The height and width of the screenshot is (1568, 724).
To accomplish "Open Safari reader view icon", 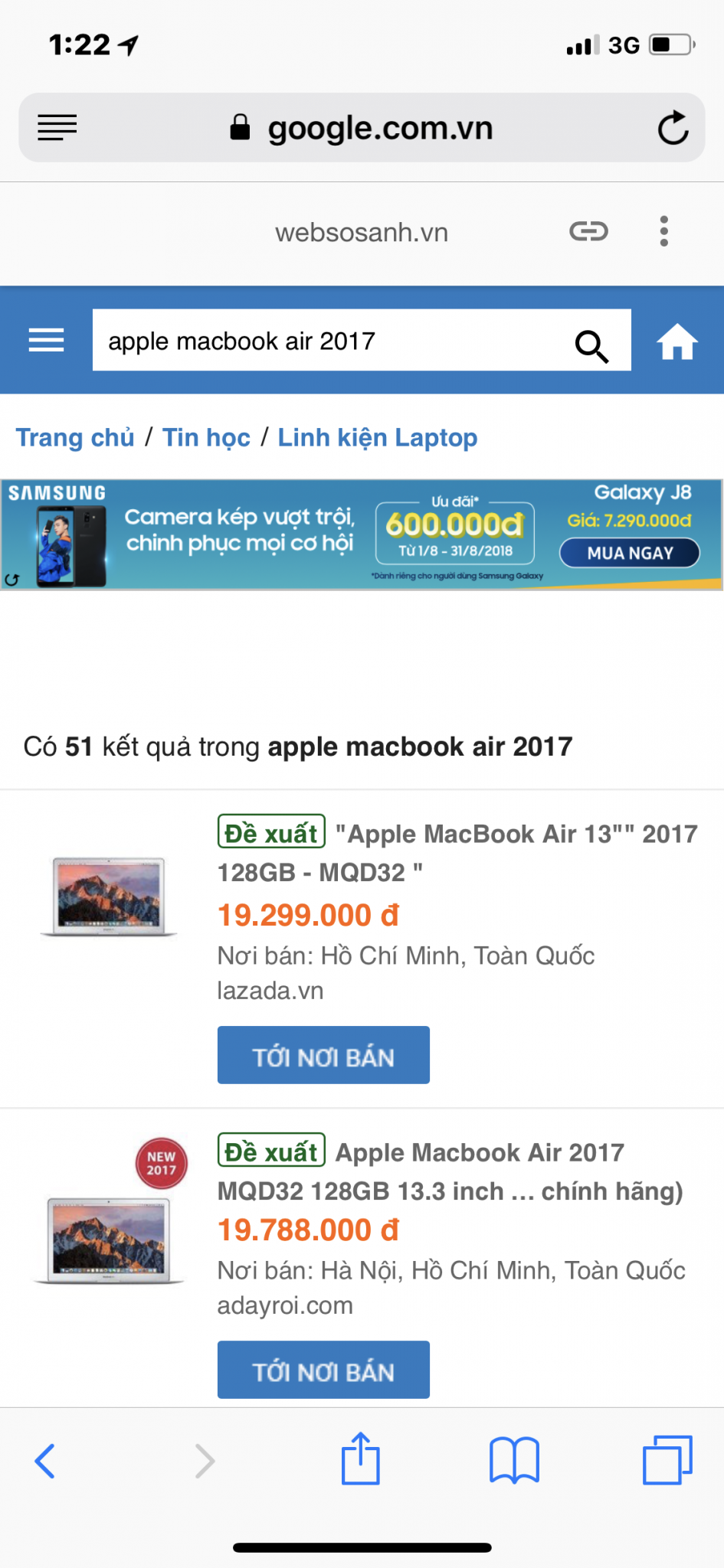I will pyautogui.click(x=57, y=127).
